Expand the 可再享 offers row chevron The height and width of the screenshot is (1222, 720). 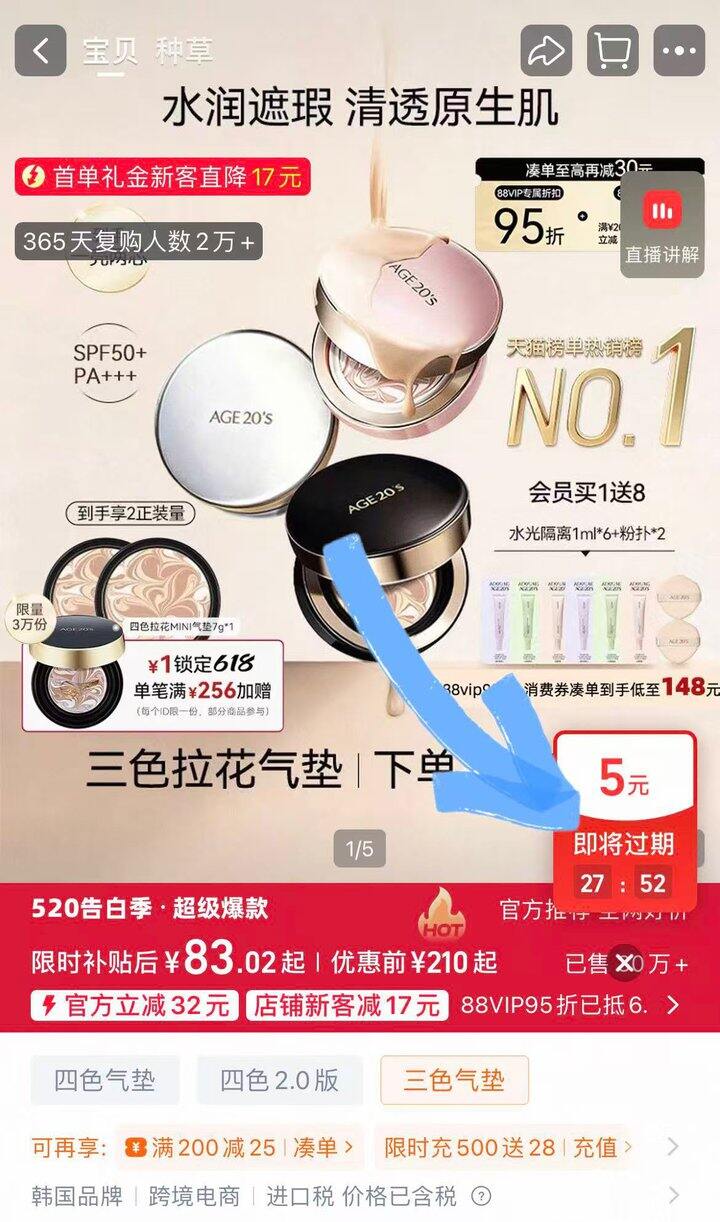tap(673, 1148)
